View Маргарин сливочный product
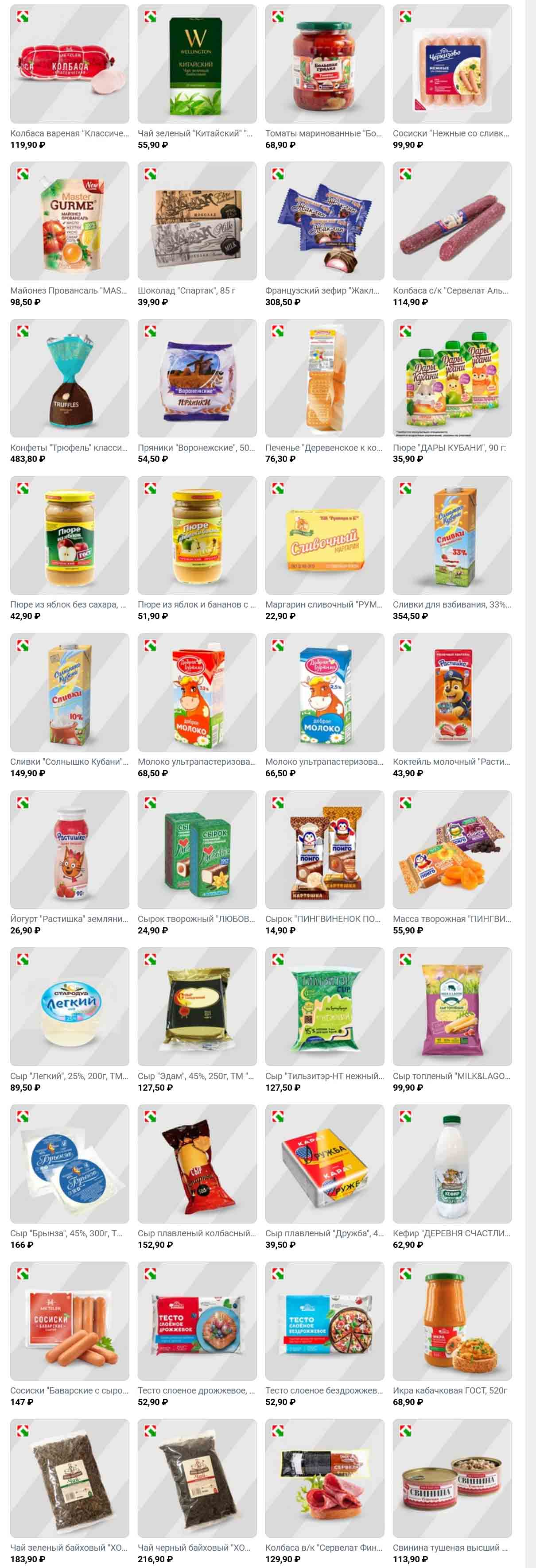This screenshot has width=536, height=1568. click(x=325, y=535)
